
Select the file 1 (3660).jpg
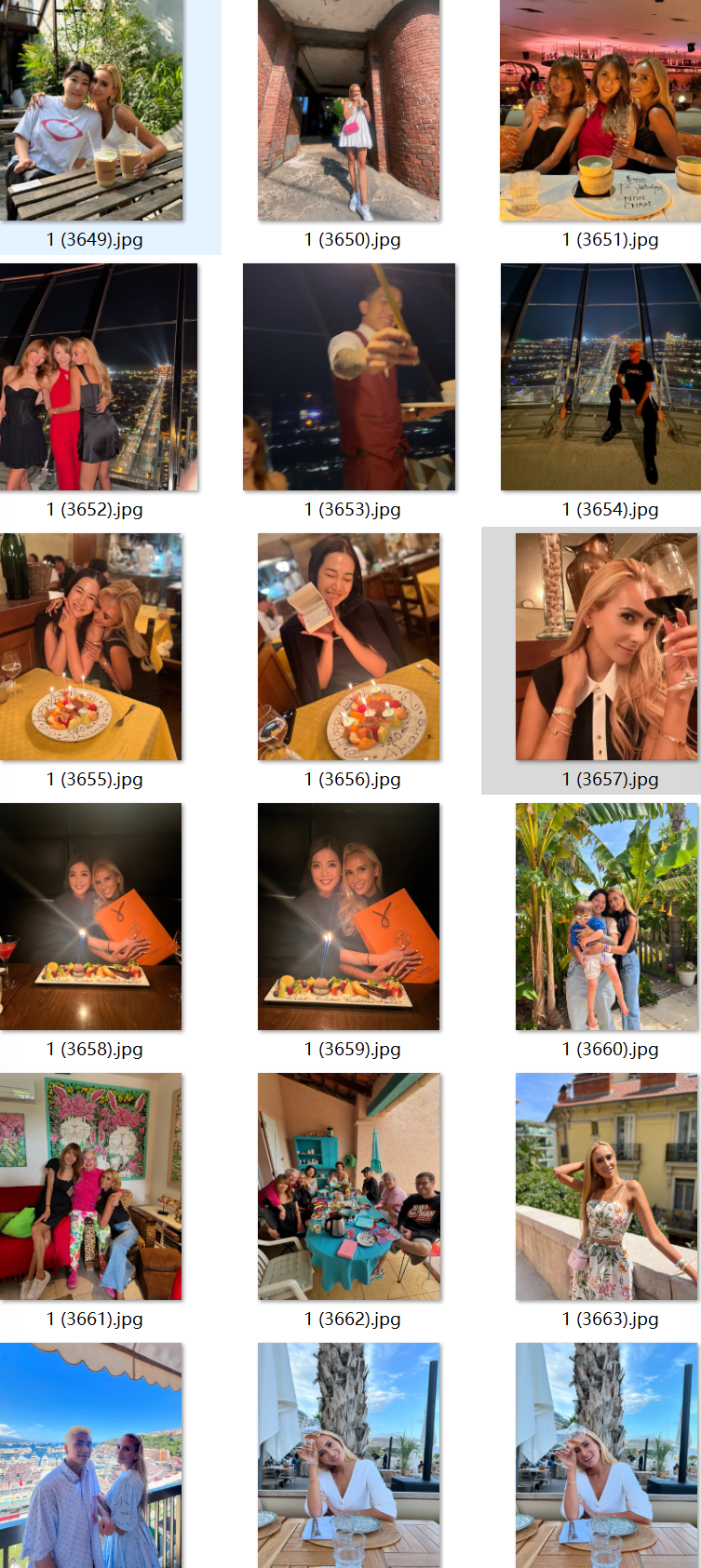pyautogui.click(x=606, y=917)
